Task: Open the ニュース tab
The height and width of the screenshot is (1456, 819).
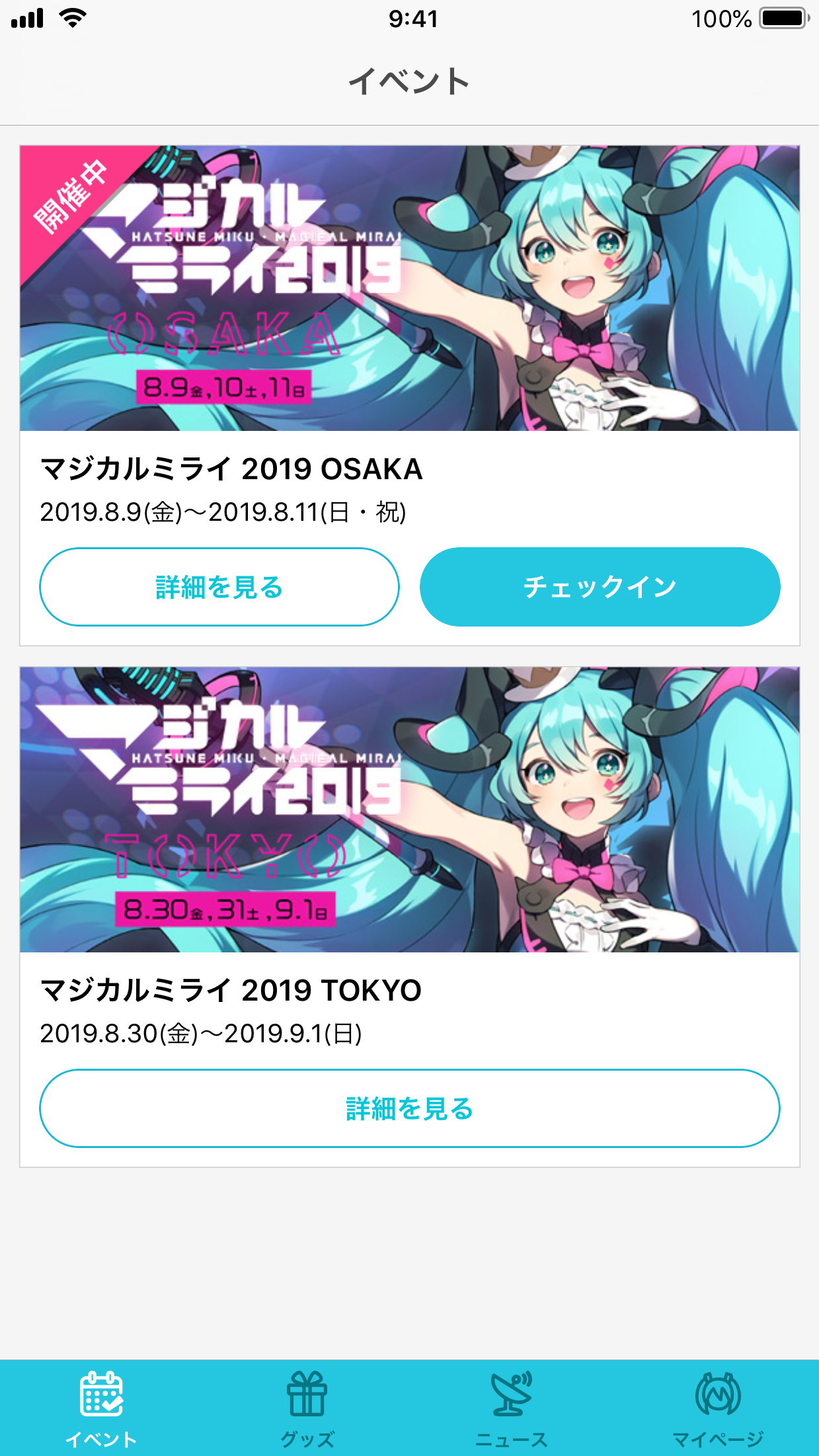Action: pos(512,1408)
